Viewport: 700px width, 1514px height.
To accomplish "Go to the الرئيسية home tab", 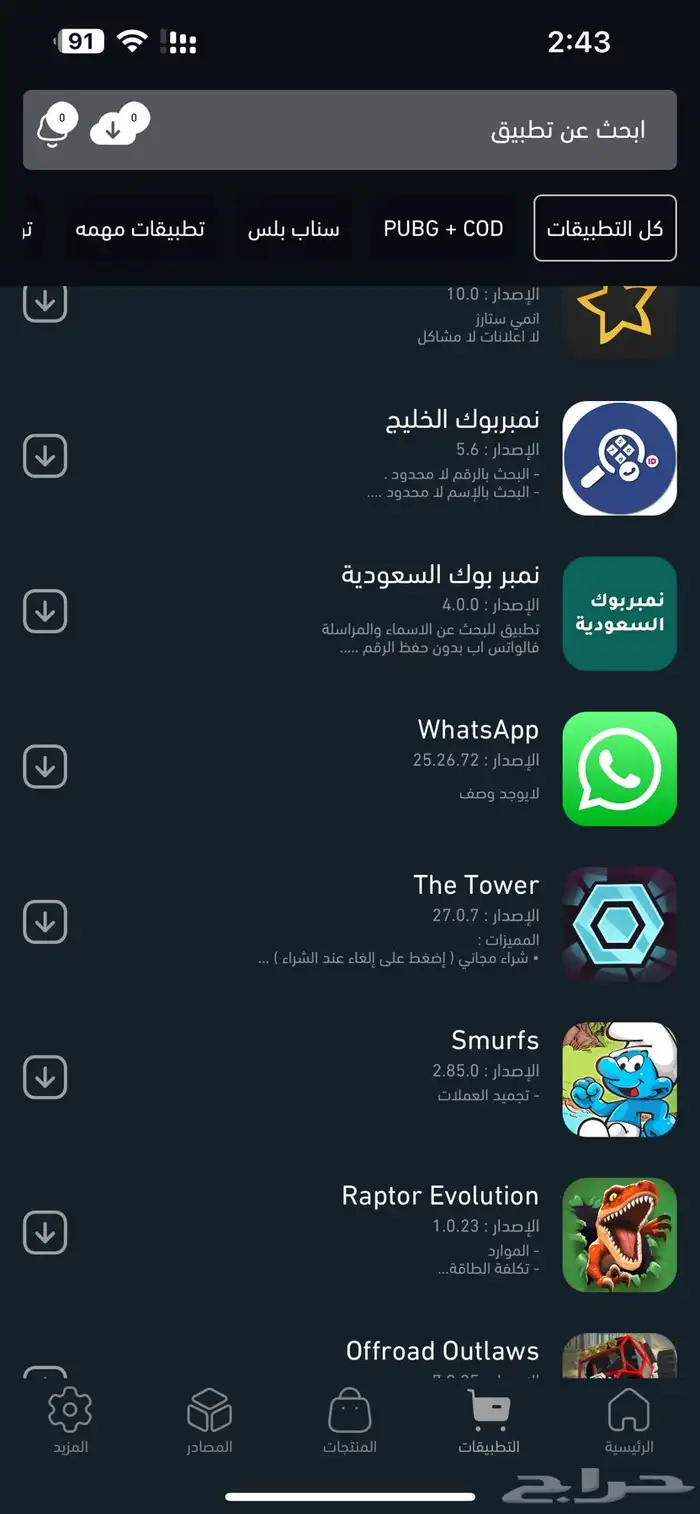I will point(628,1421).
